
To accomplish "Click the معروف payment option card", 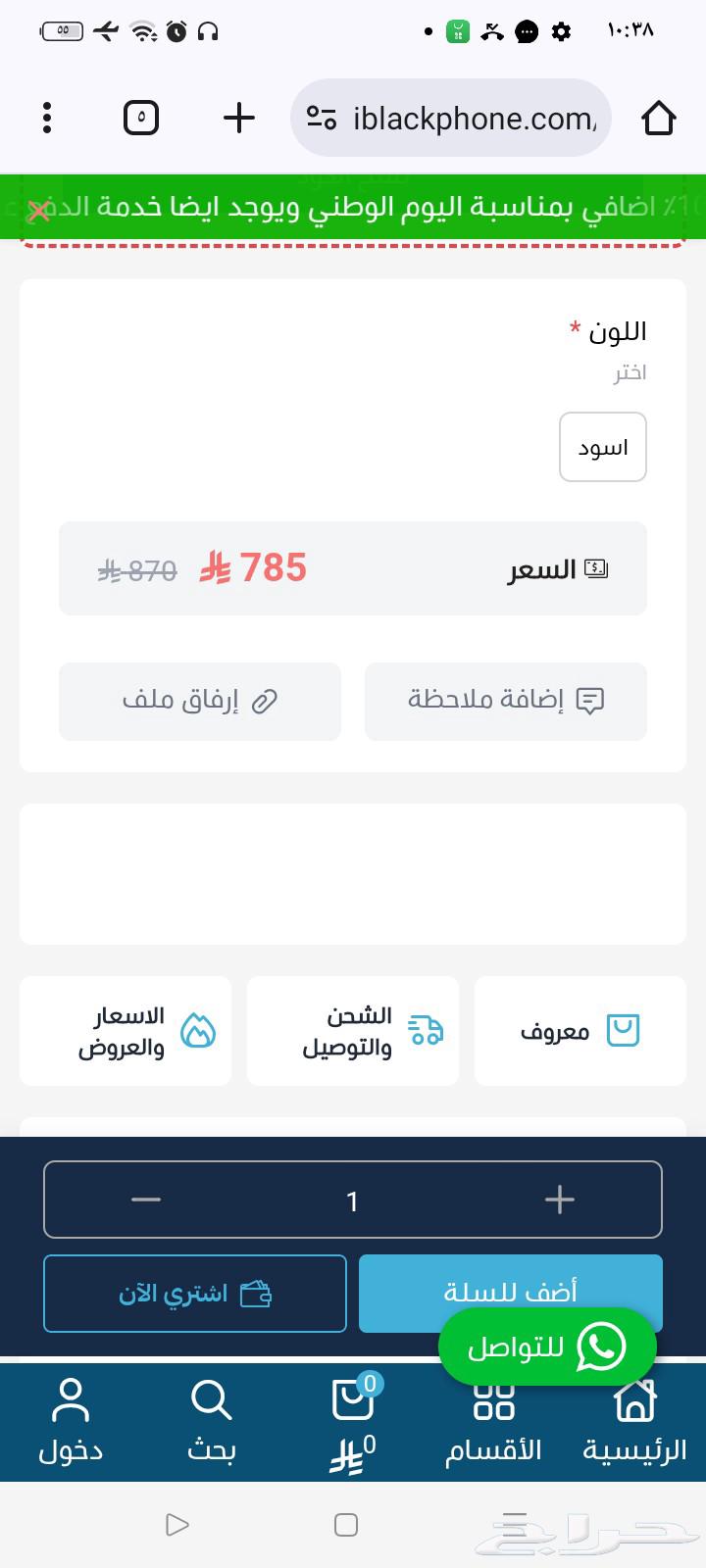I will coord(580,1030).
